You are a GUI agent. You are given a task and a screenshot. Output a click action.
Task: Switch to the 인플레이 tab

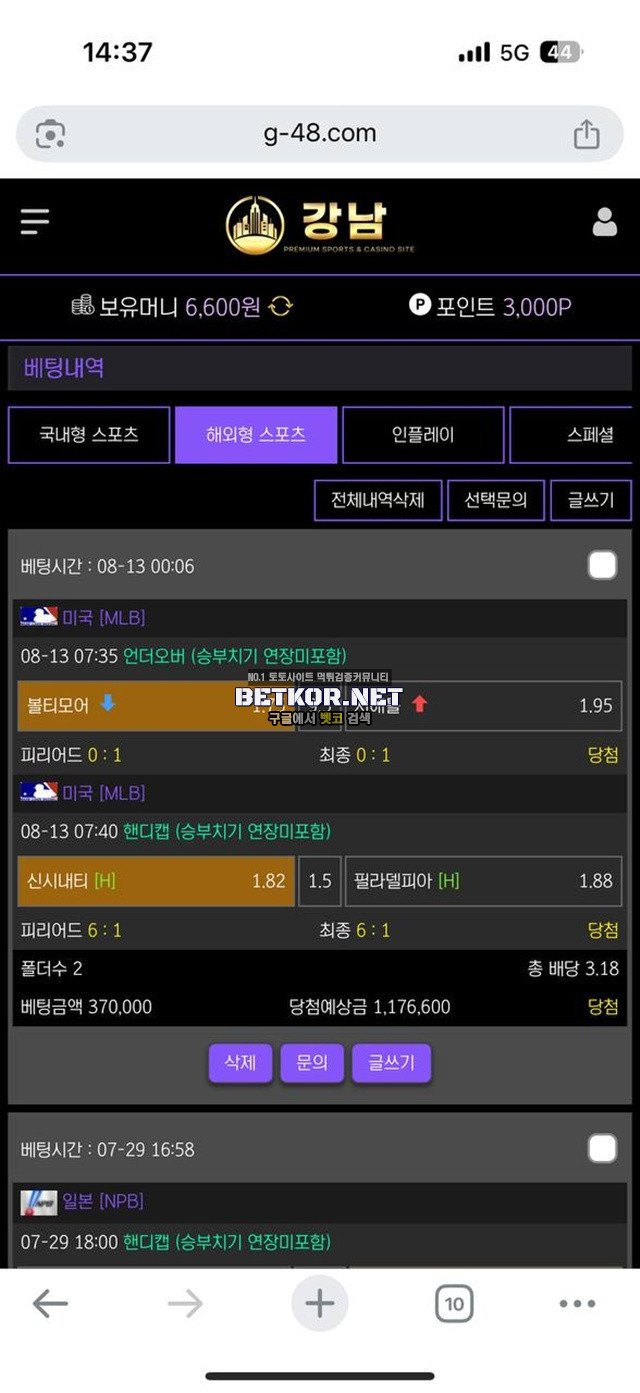tap(423, 435)
